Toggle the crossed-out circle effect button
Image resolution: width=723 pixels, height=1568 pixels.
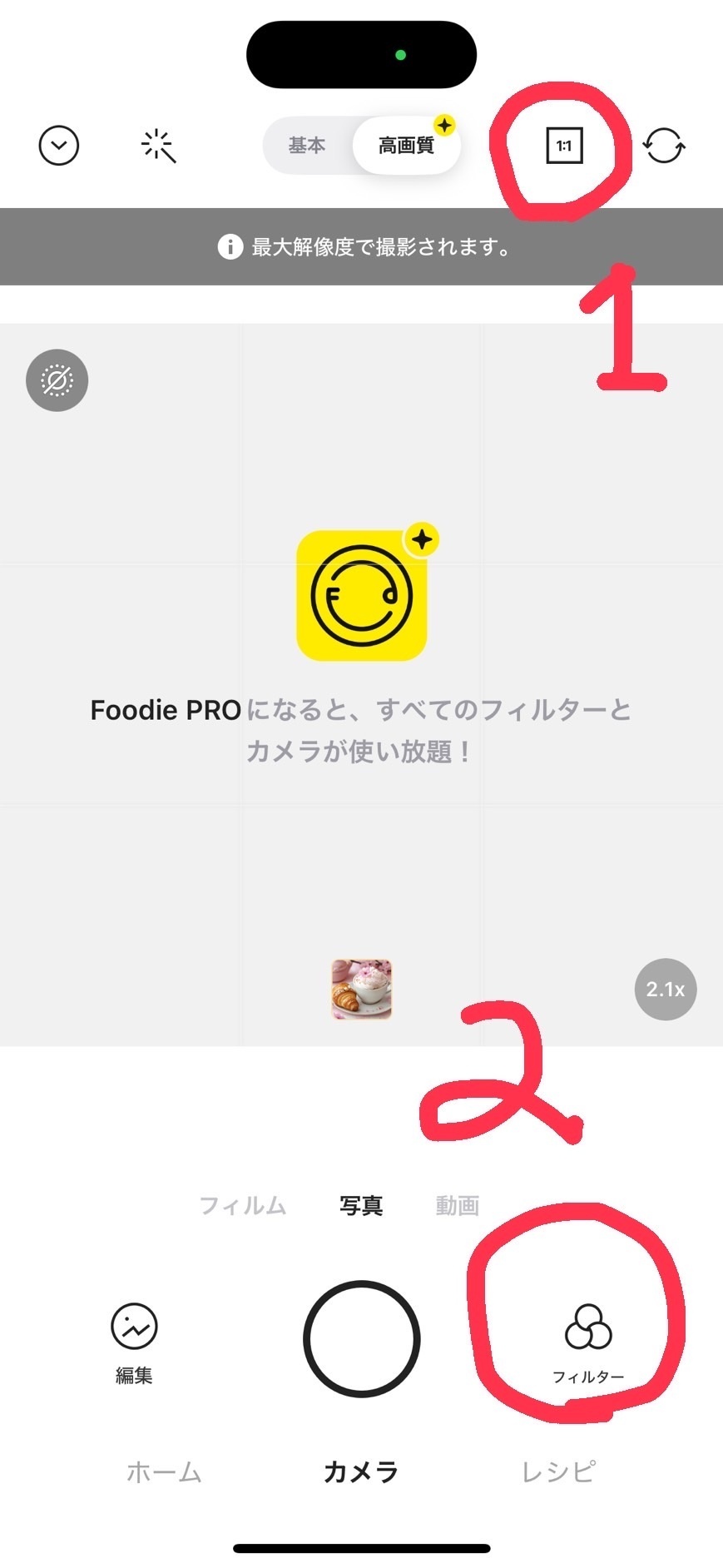57,380
